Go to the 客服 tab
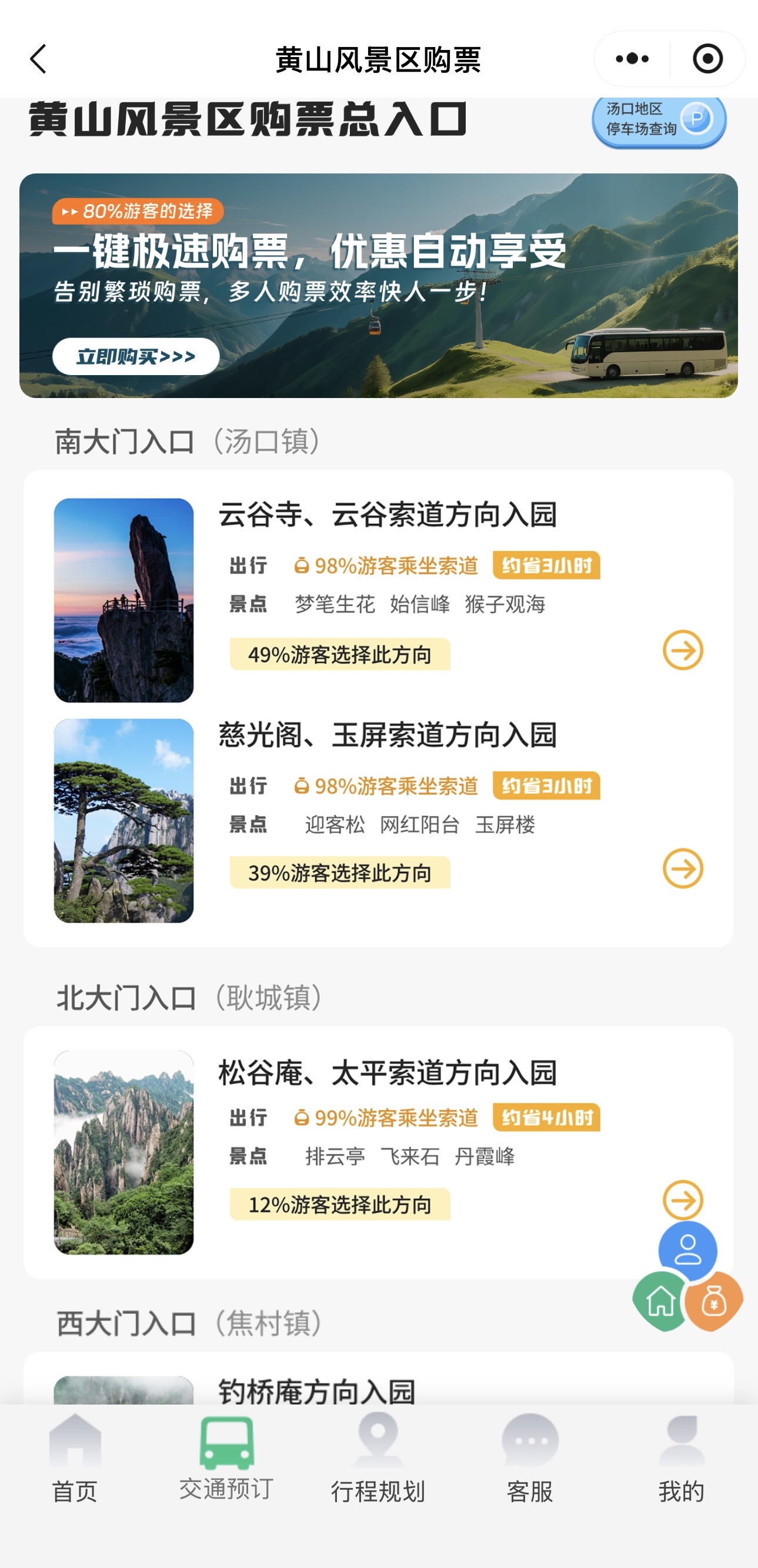This screenshot has width=758, height=1568. coord(530,1460)
